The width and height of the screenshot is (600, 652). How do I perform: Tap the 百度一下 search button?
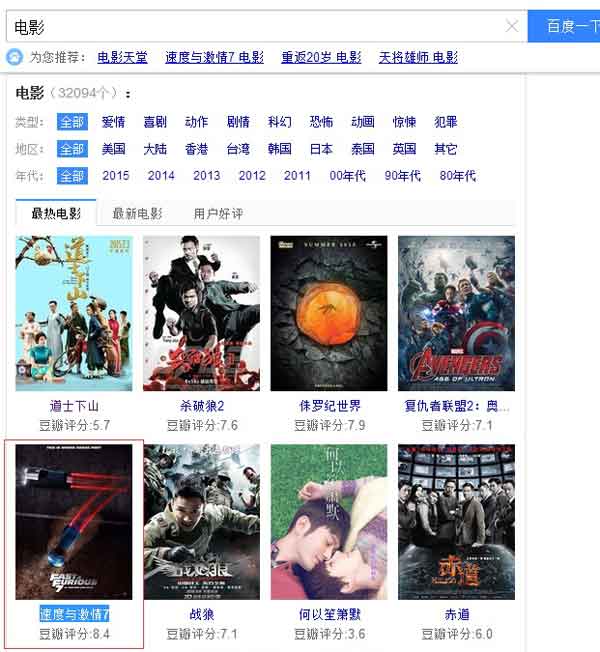tap(566, 27)
